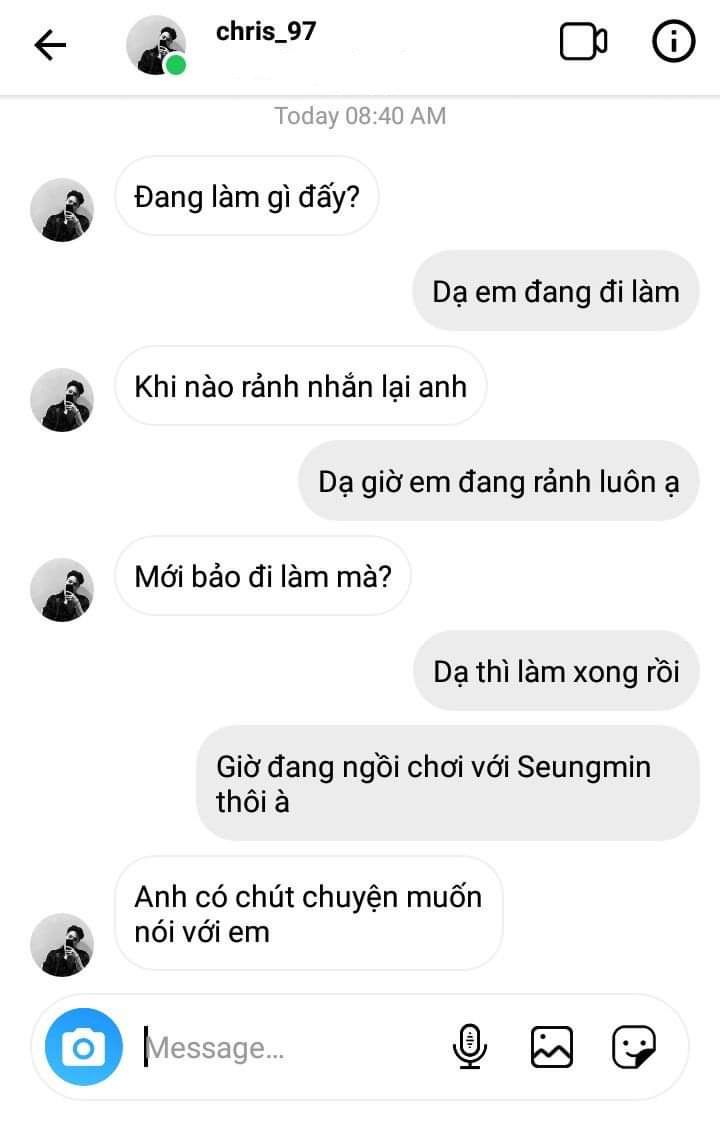Start a video call with chris_97

coord(582,42)
